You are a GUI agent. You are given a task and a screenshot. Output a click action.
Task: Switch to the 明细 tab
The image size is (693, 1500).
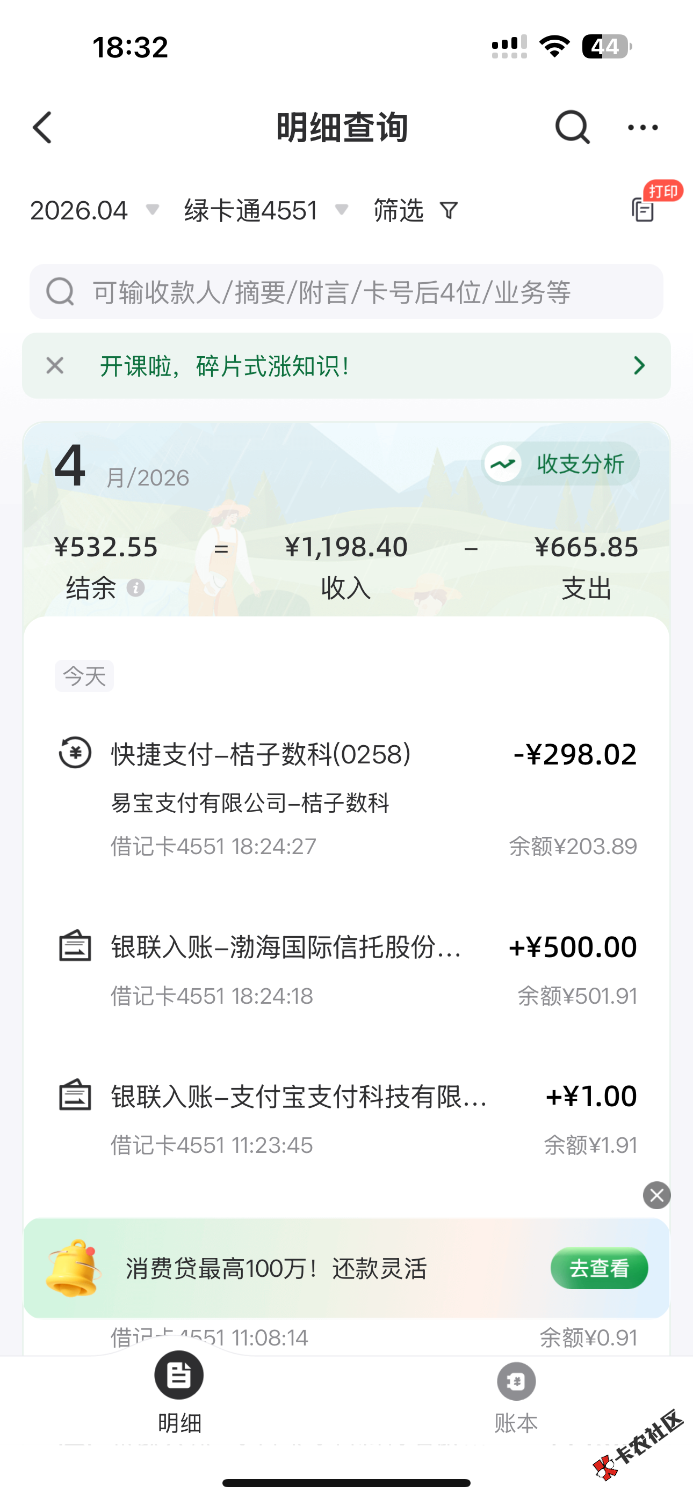tap(179, 1395)
